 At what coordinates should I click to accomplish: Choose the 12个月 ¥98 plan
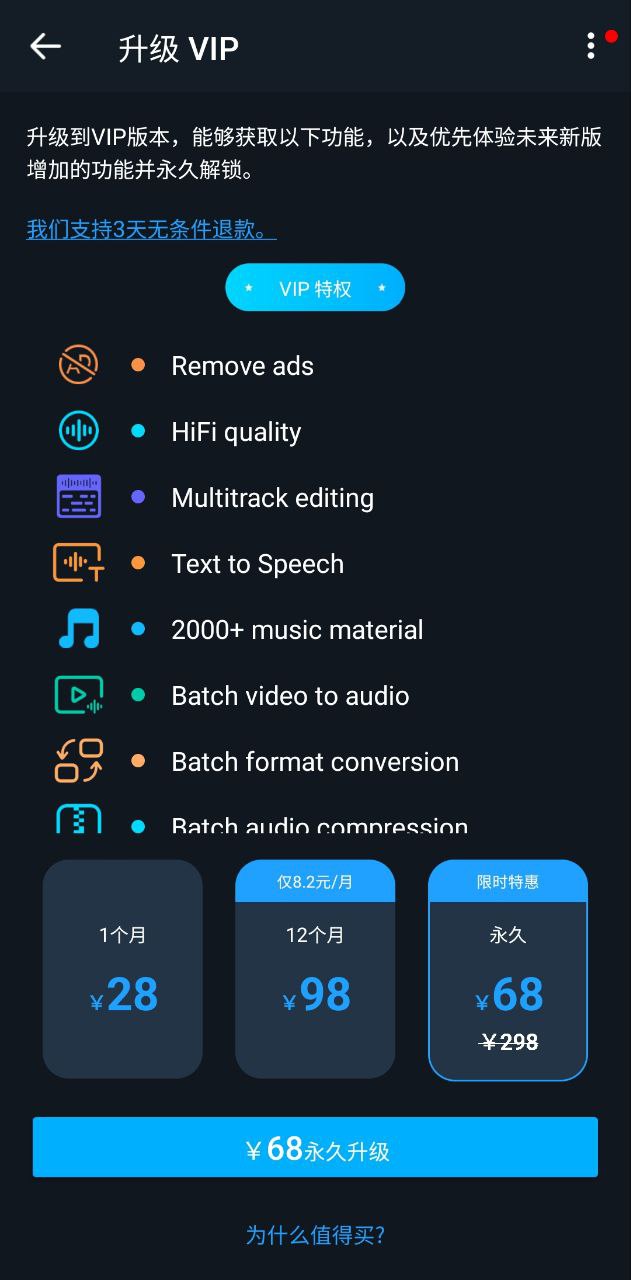315,968
